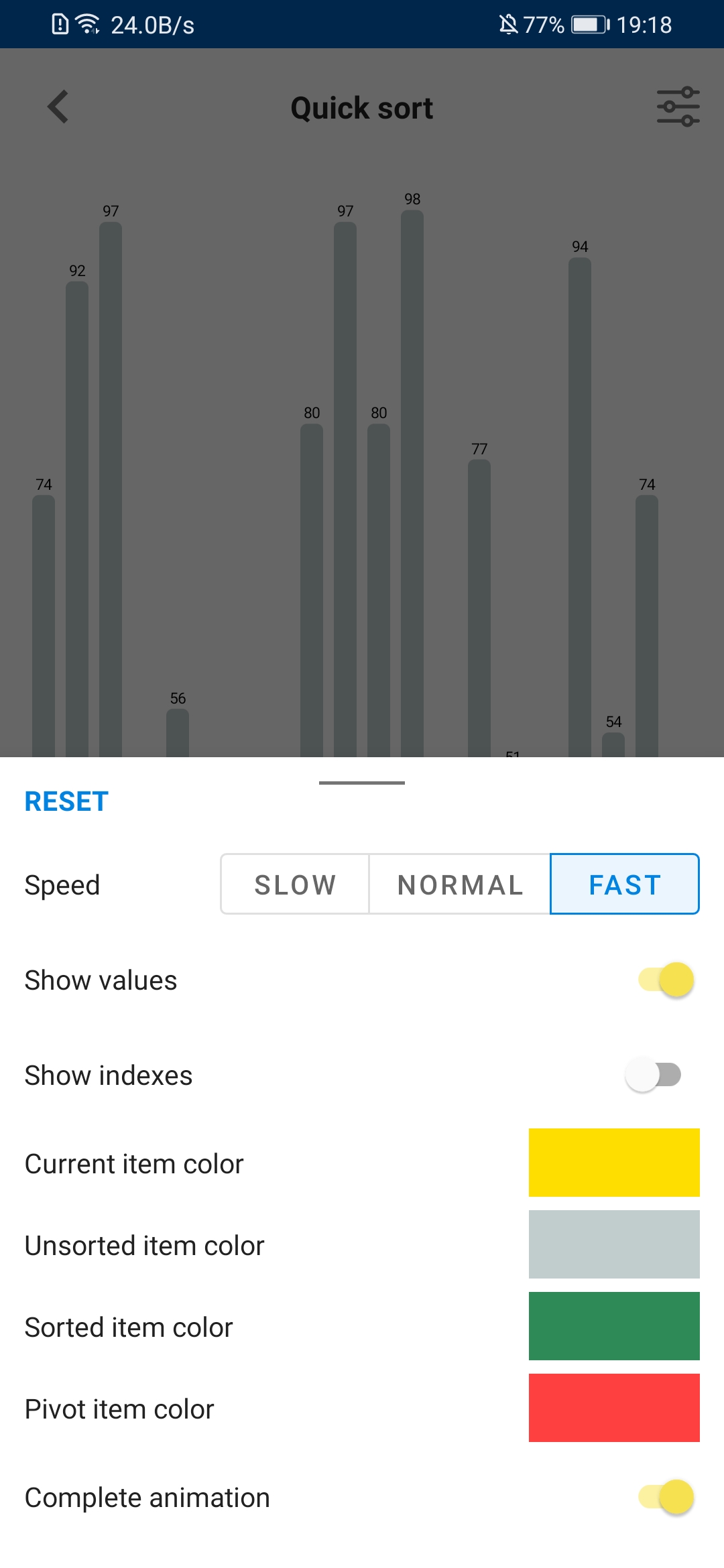Turn off Complete animation
The image size is (724, 1568).
[x=665, y=1497]
